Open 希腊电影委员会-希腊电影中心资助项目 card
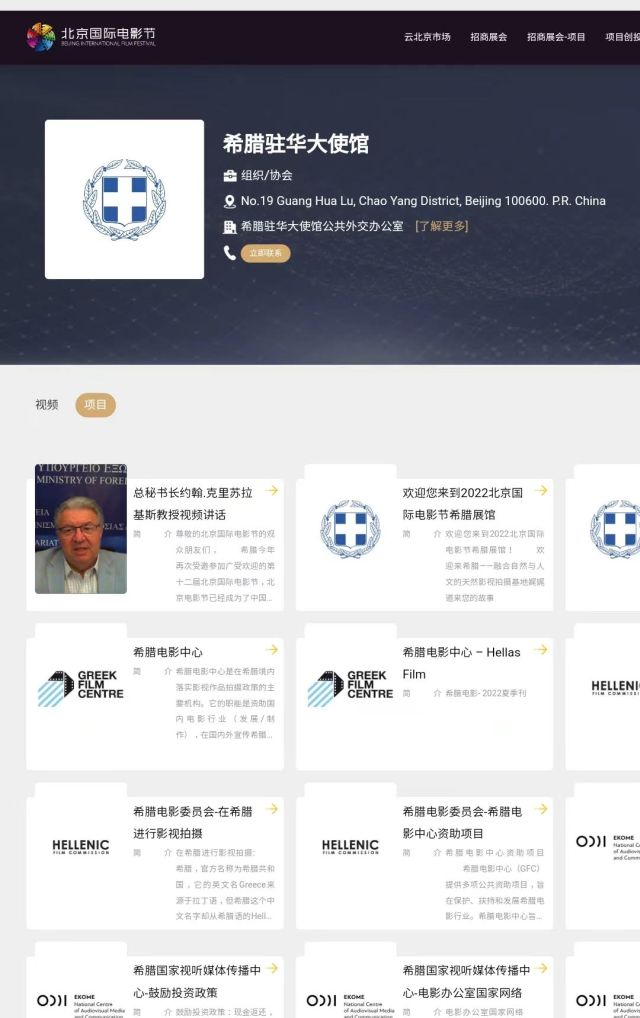Image resolution: width=640 pixels, height=1018 pixels. click(x=462, y=822)
